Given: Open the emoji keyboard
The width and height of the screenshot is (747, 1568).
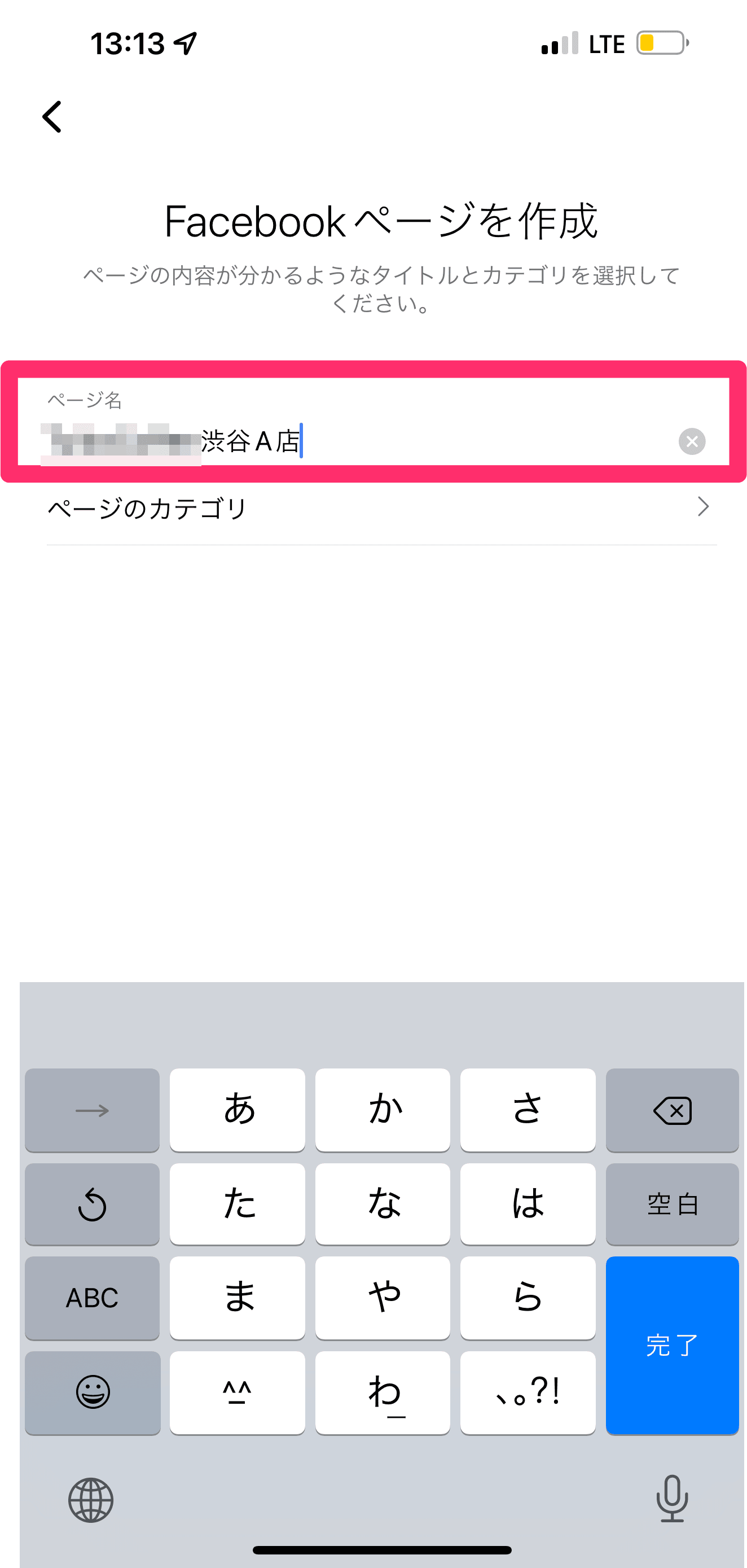Looking at the screenshot, I should coord(93,1391).
